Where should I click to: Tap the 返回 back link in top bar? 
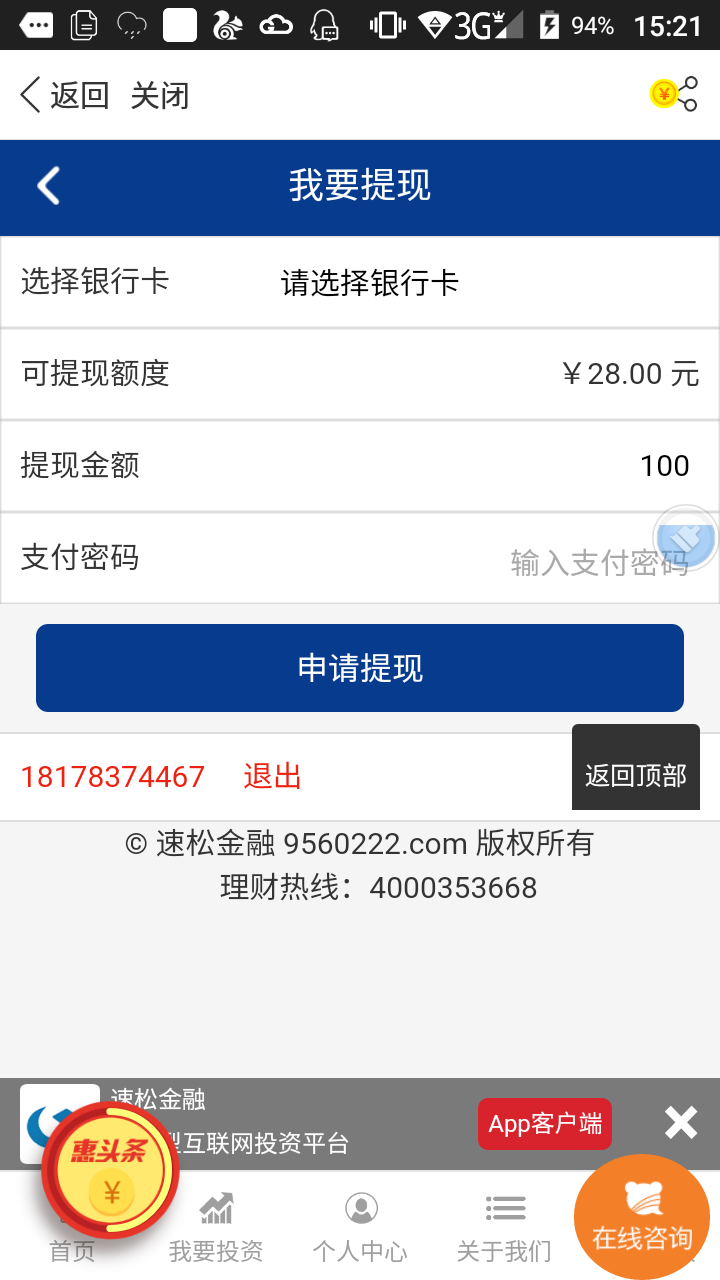pyautogui.click(x=65, y=96)
